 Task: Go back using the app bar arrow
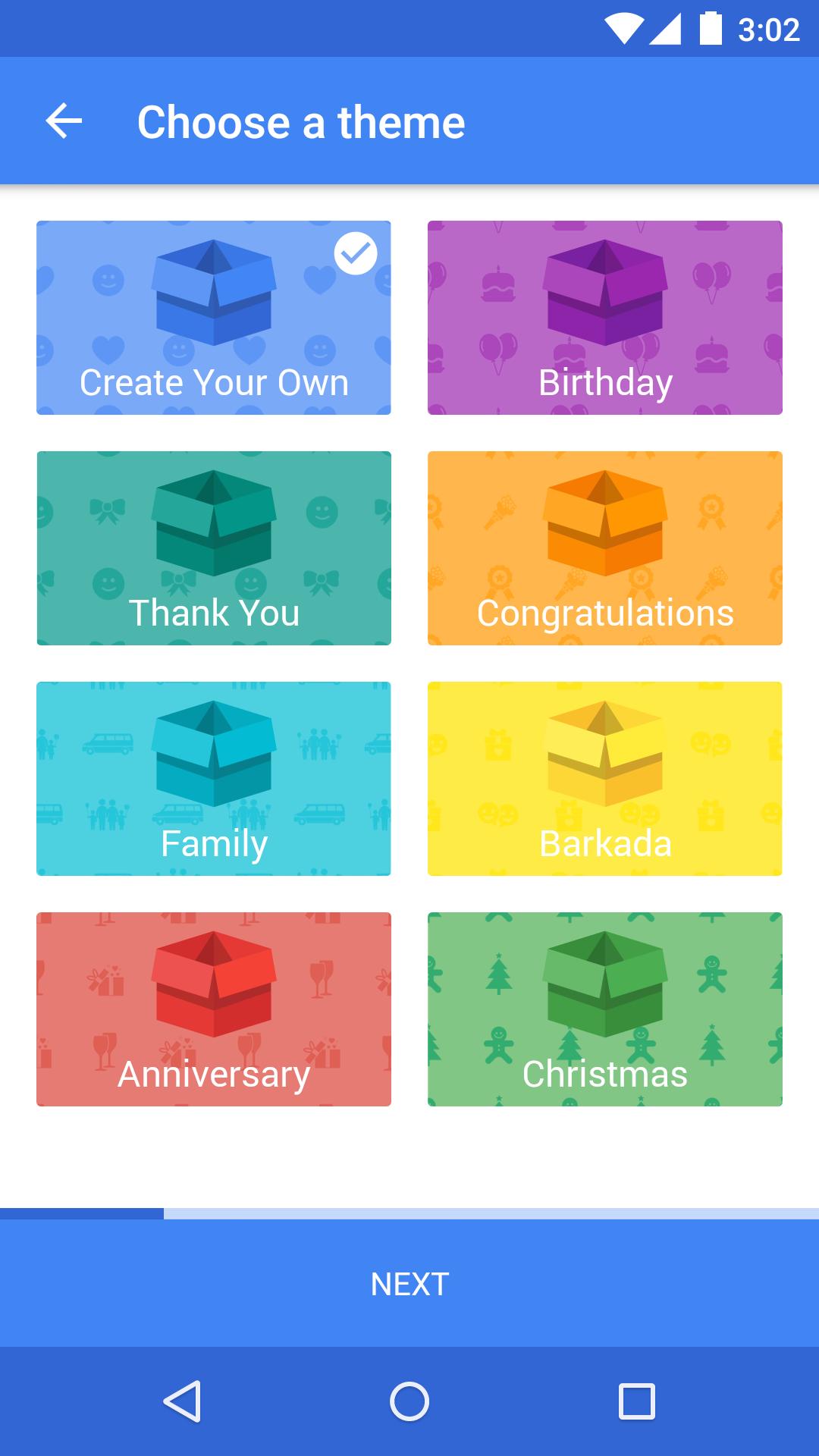point(64,121)
